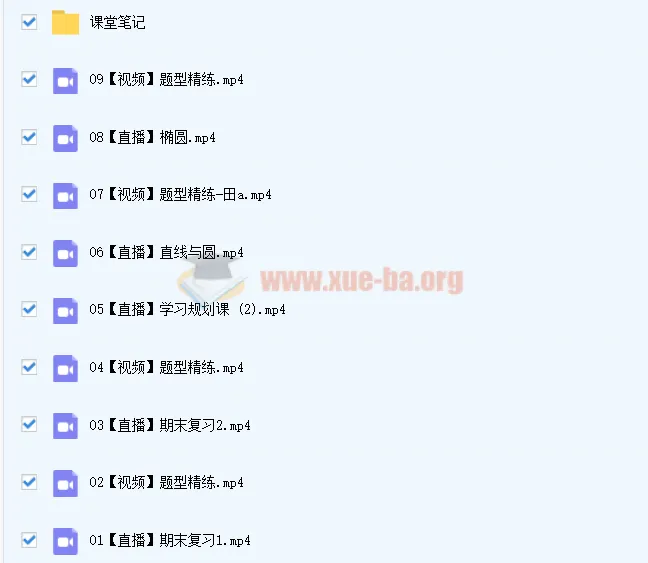Uncheck the checkbox for file 02
648x563 pixels.
coord(29,482)
